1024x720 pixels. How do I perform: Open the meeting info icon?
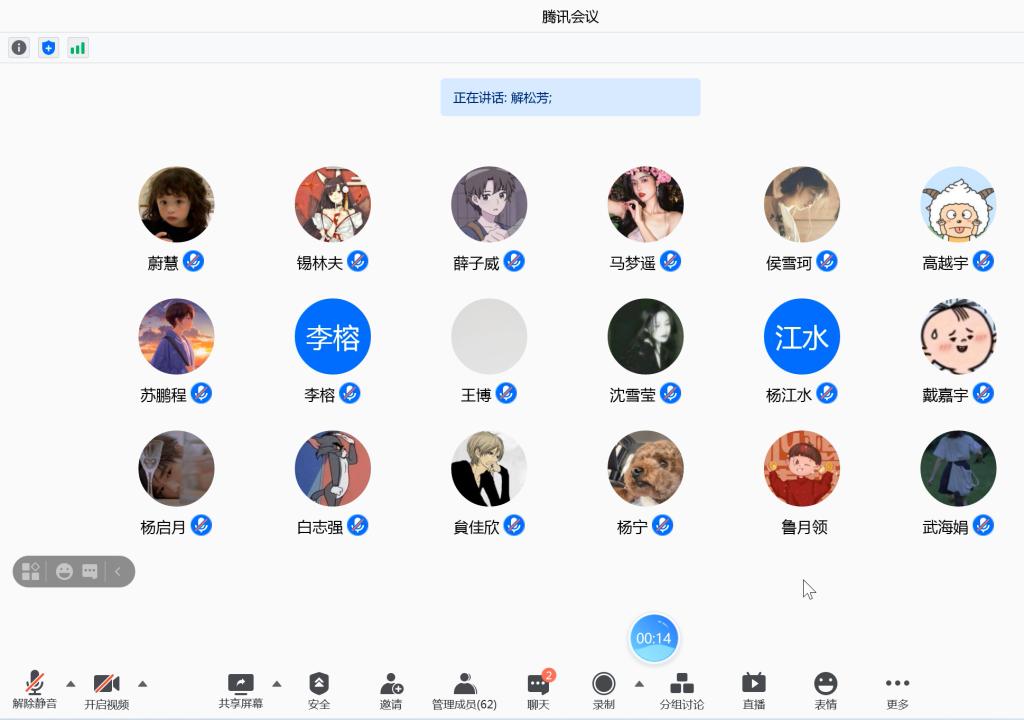[x=19, y=47]
